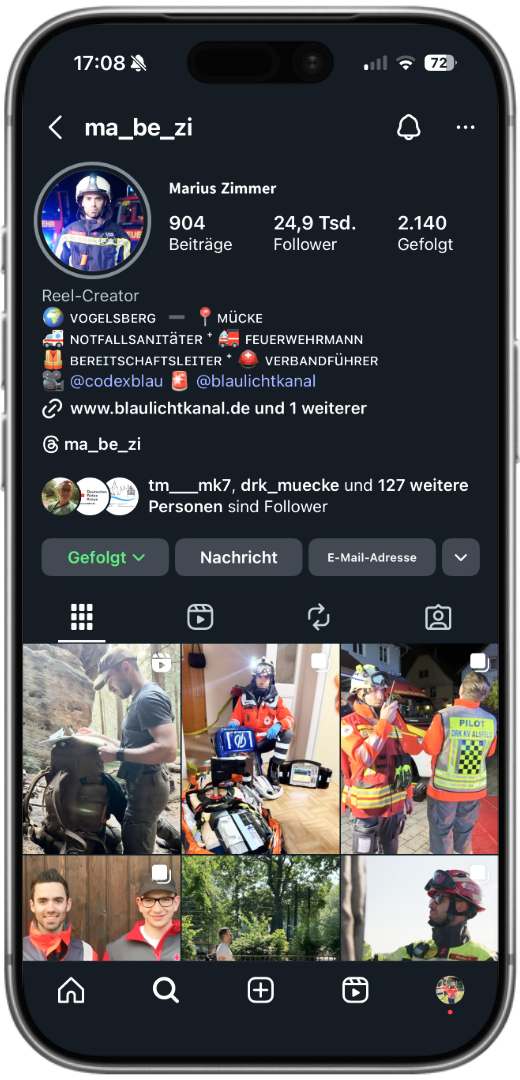Switch to the Reels tab on profile
This screenshot has height=1080, width=520.
click(200, 617)
